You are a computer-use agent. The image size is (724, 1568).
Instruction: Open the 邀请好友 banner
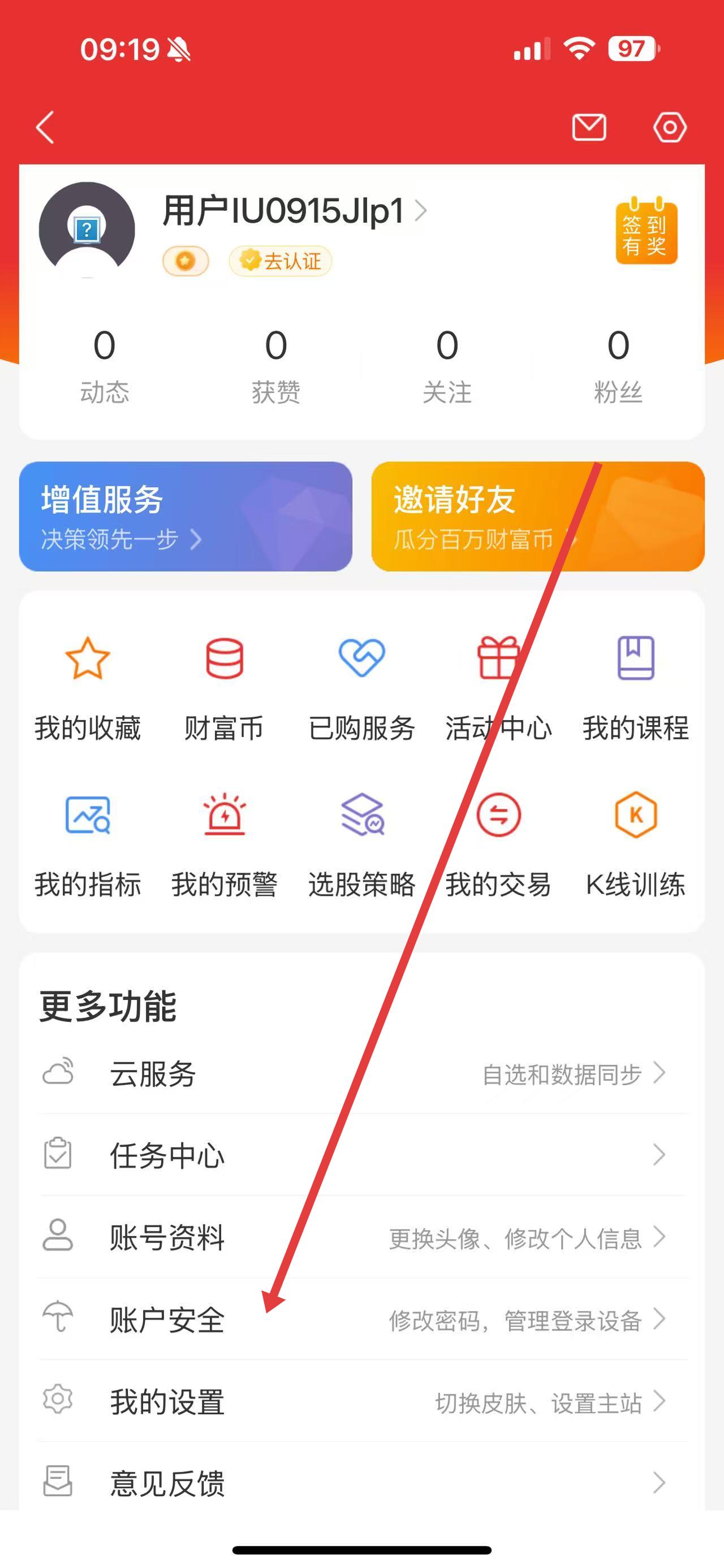[538, 516]
